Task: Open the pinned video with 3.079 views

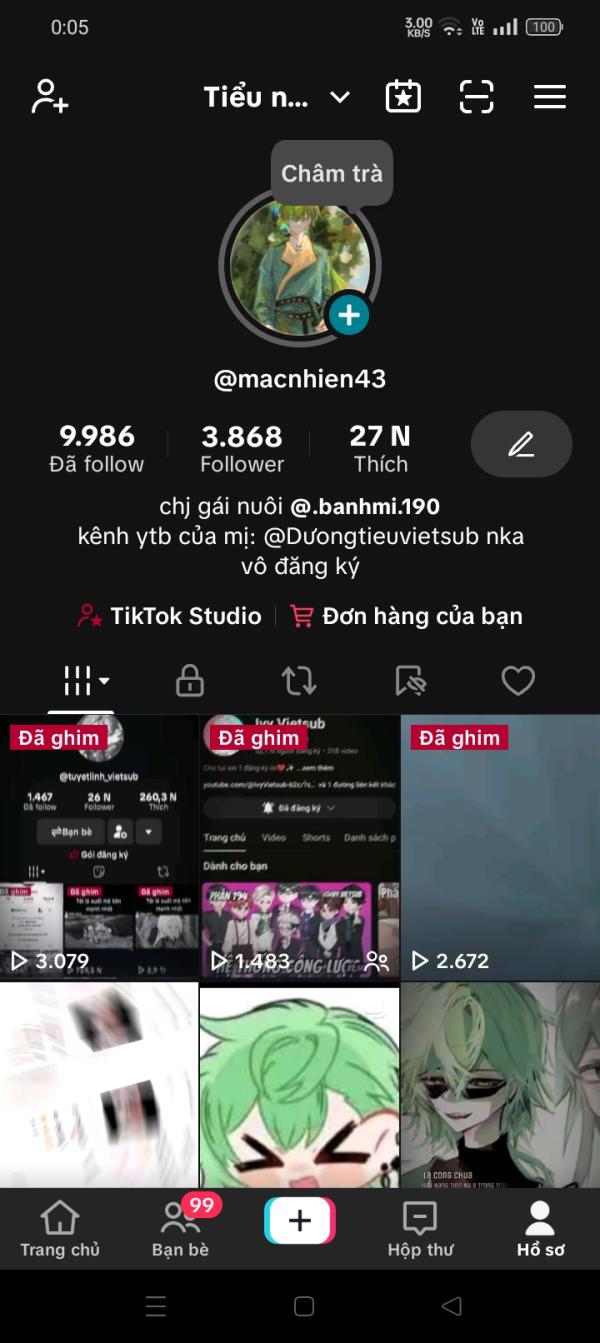Action: [99, 847]
